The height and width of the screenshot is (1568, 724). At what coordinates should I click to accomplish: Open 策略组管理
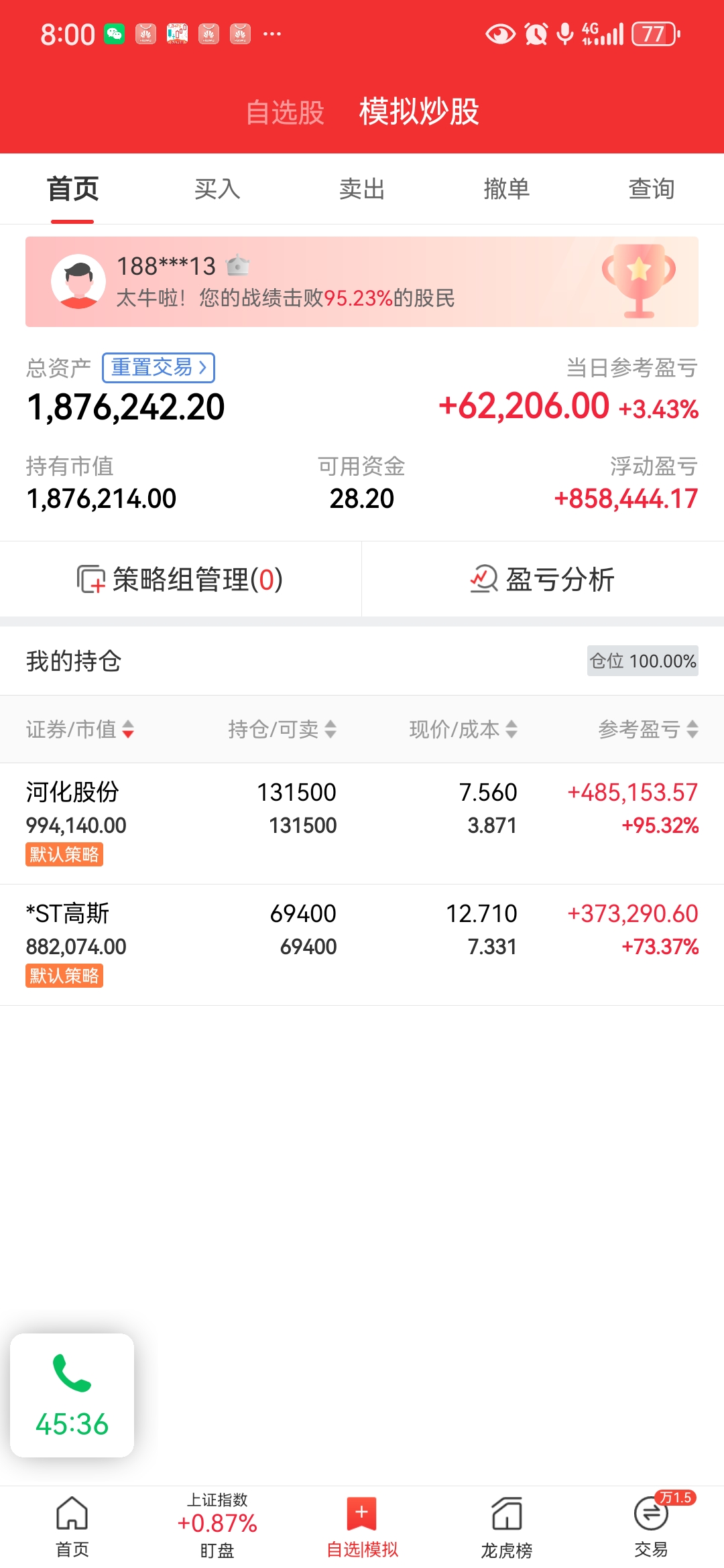click(x=180, y=579)
